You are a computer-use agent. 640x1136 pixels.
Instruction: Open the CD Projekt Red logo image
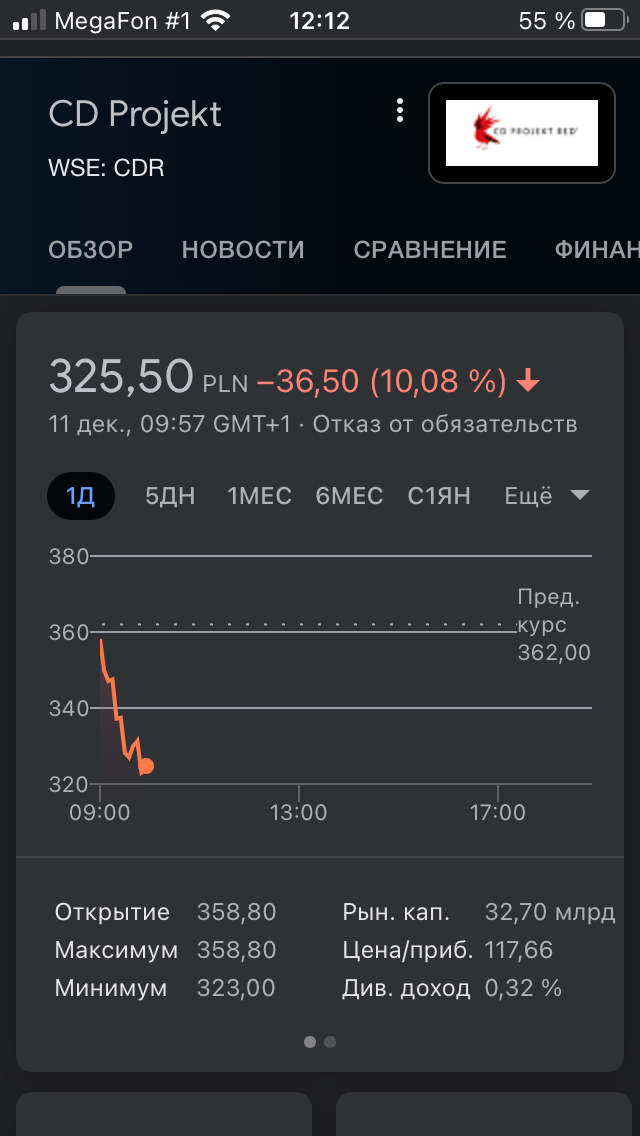[x=522, y=133]
